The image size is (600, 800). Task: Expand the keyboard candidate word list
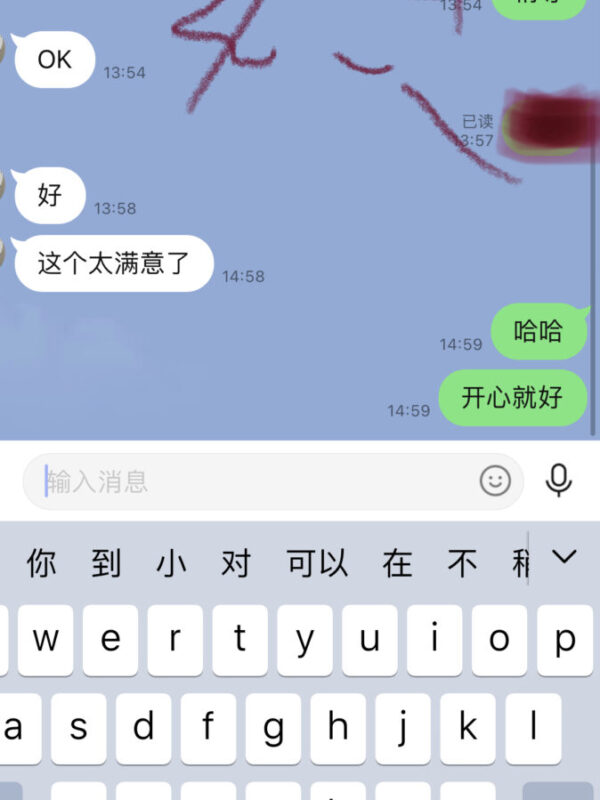(x=565, y=557)
